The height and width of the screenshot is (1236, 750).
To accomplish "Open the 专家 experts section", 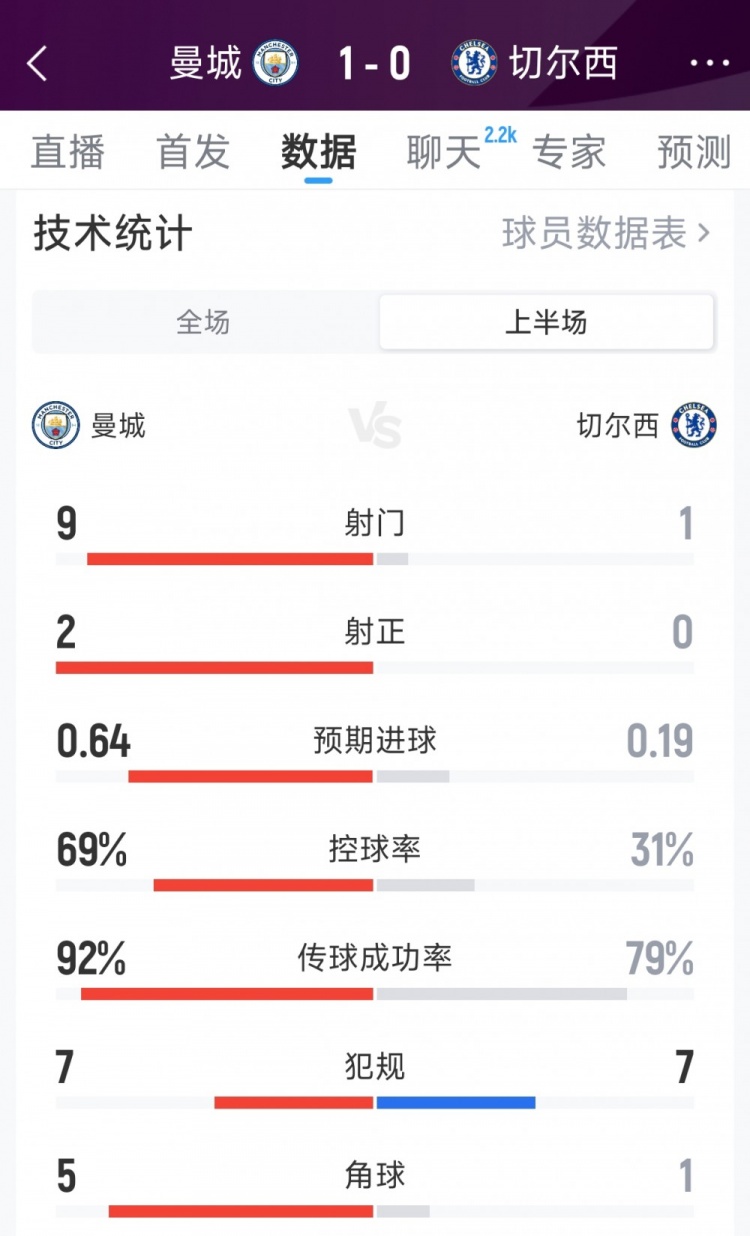I will [x=570, y=152].
